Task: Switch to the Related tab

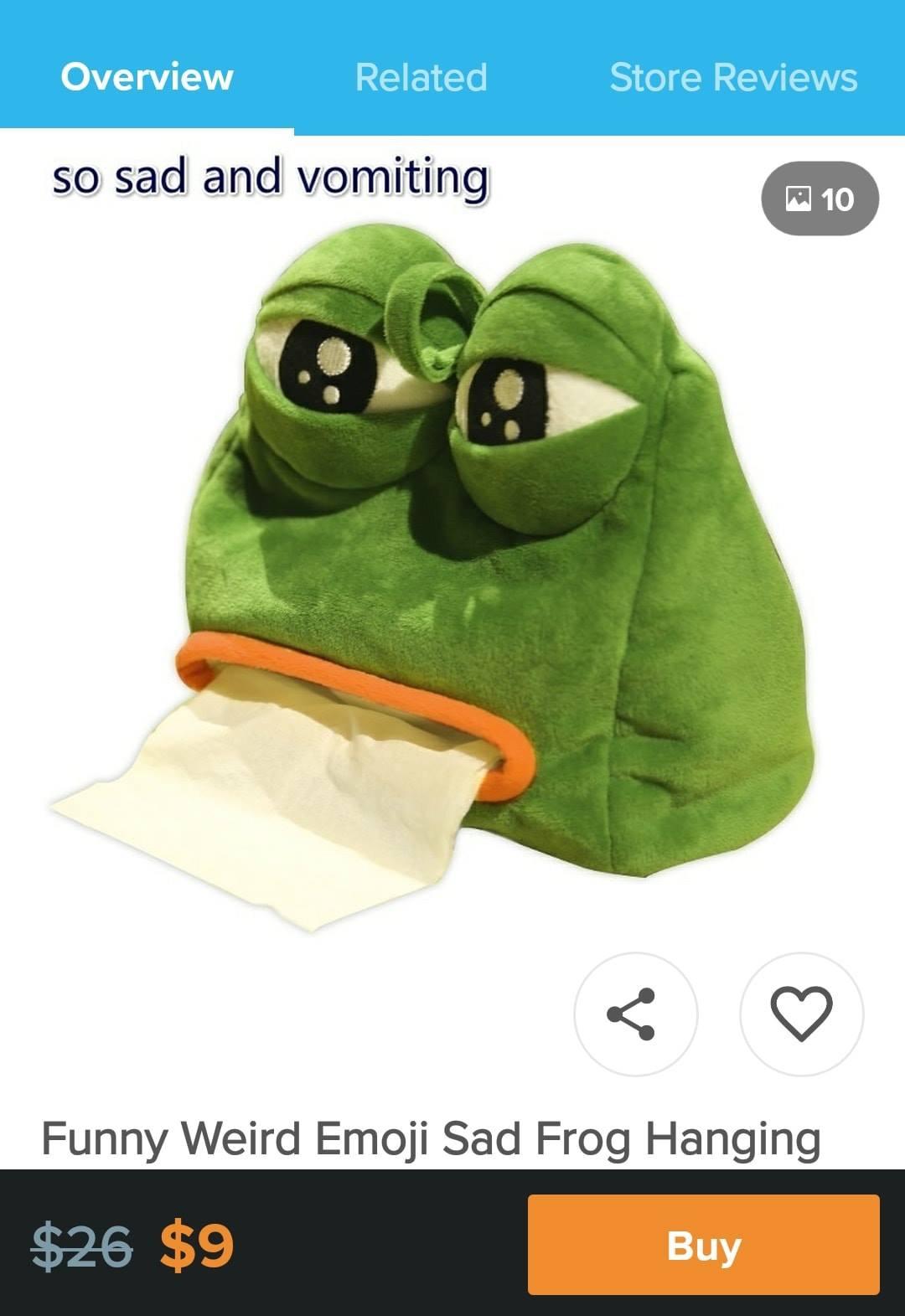Action: (421, 77)
